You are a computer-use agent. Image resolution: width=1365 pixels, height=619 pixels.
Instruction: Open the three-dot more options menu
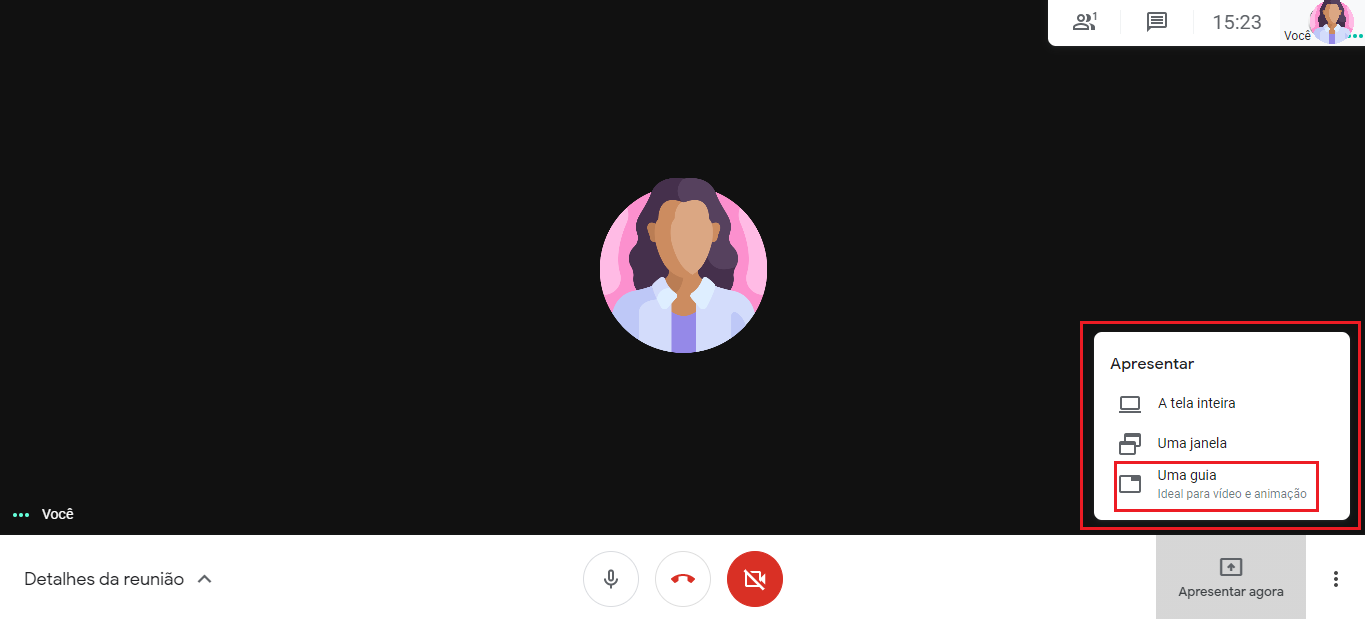point(1336,579)
